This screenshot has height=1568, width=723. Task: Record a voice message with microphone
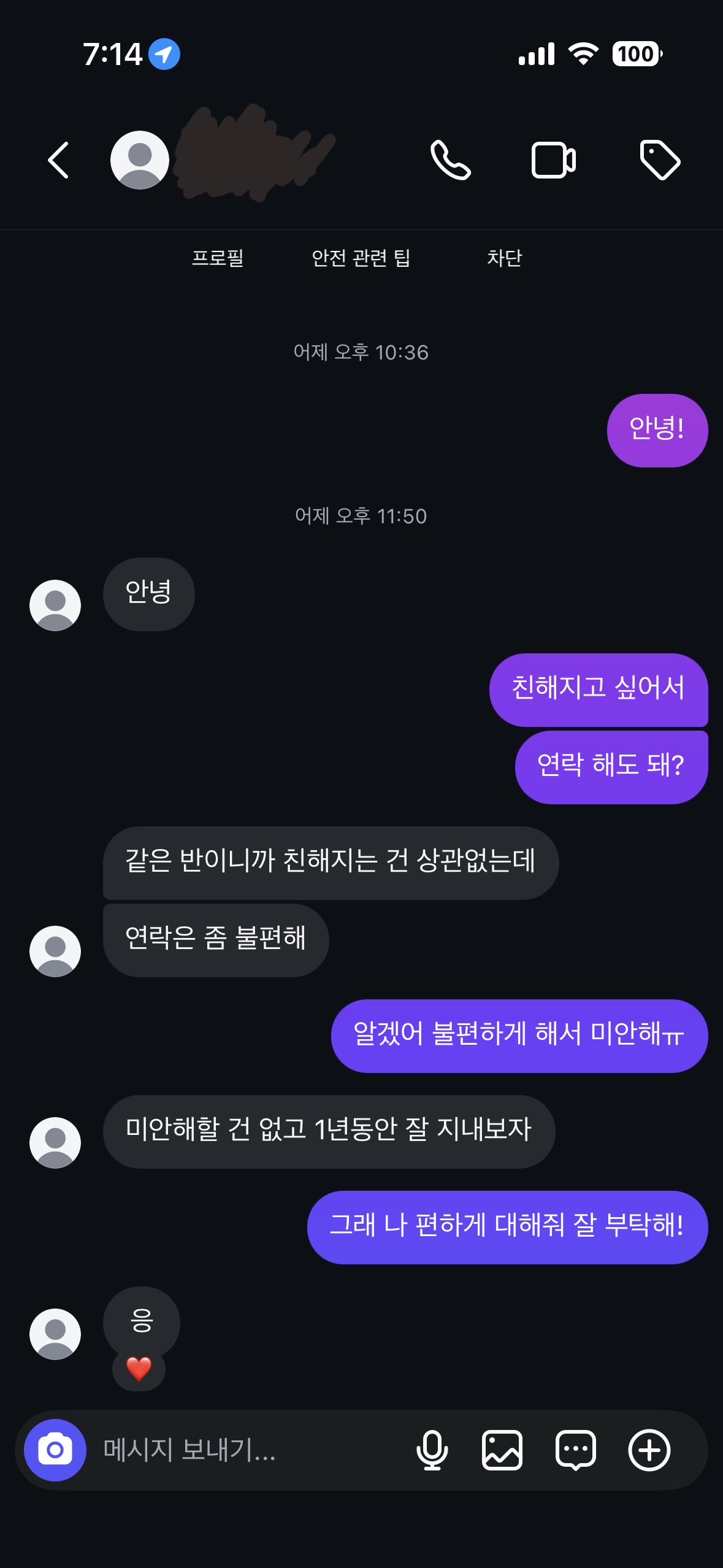pyautogui.click(x=432, y=1450)
